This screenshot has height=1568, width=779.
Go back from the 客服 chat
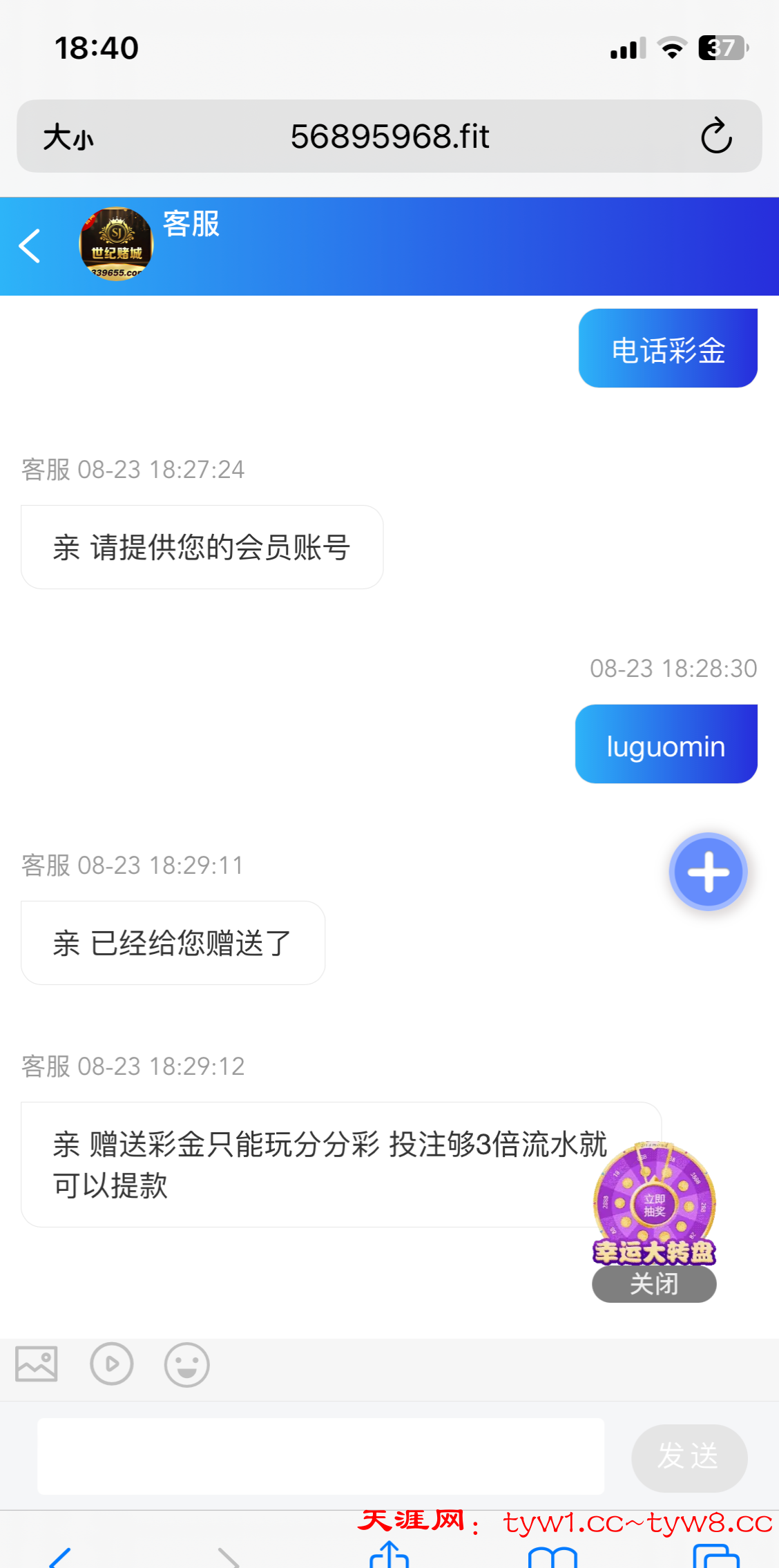pyautogui.click(x=30, y=246)
